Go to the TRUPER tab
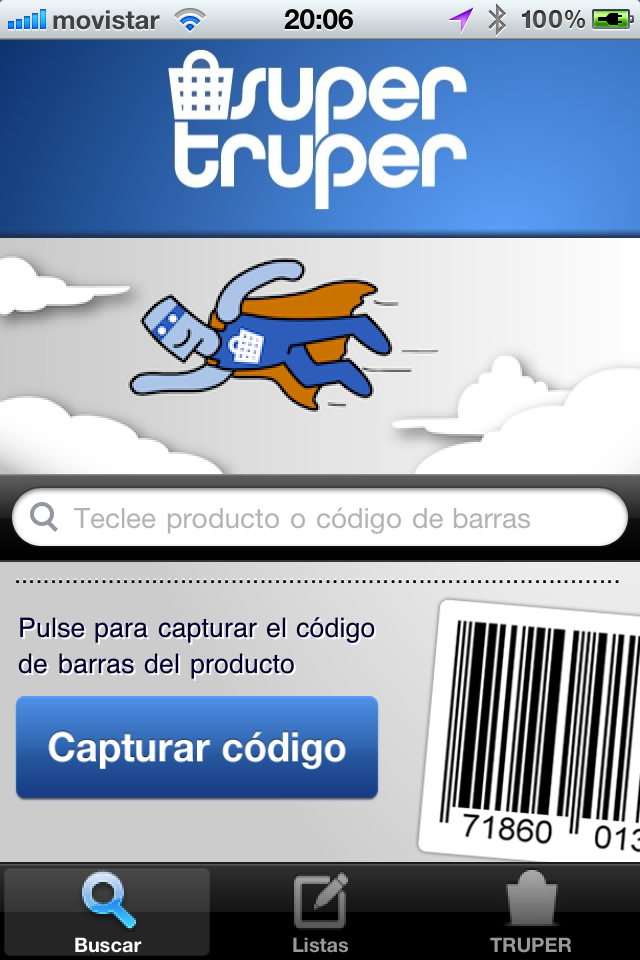The height and width of the screenshot is (960, 640). click(x=531, y=912)
